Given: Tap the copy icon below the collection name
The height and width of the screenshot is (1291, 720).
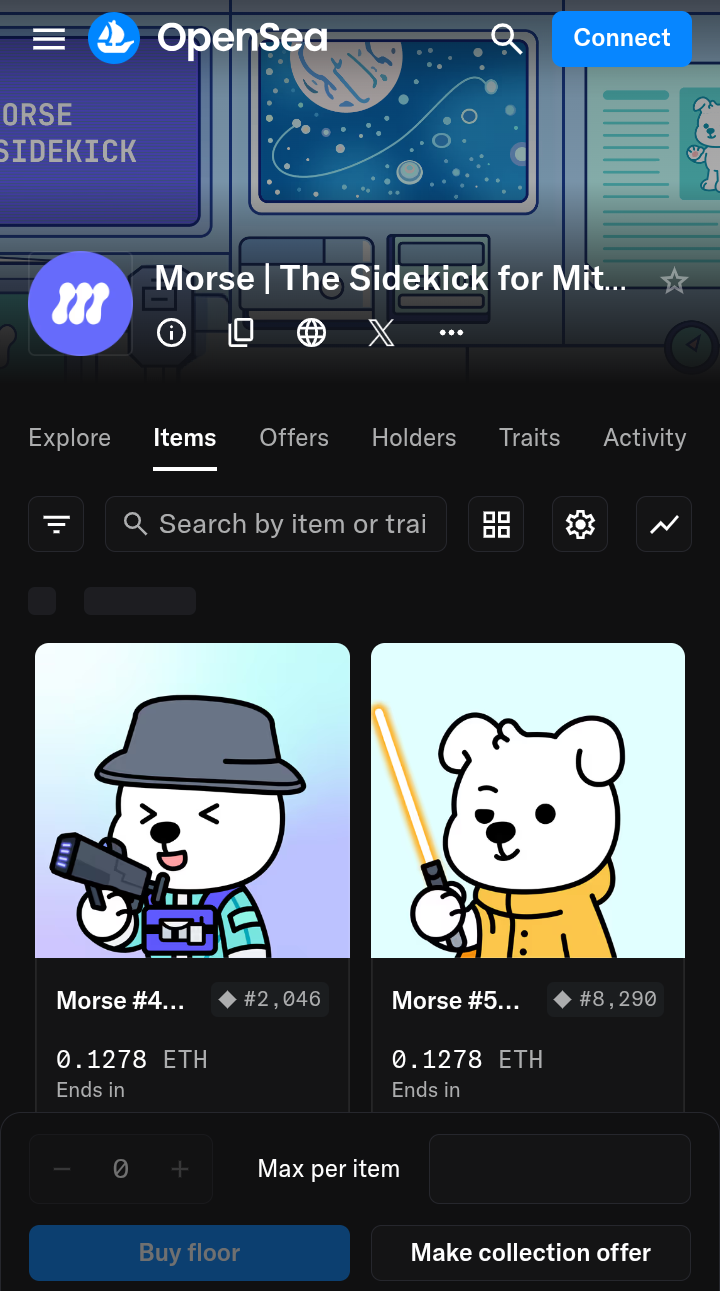Looking at the screenshot, I should click(241, 332).
